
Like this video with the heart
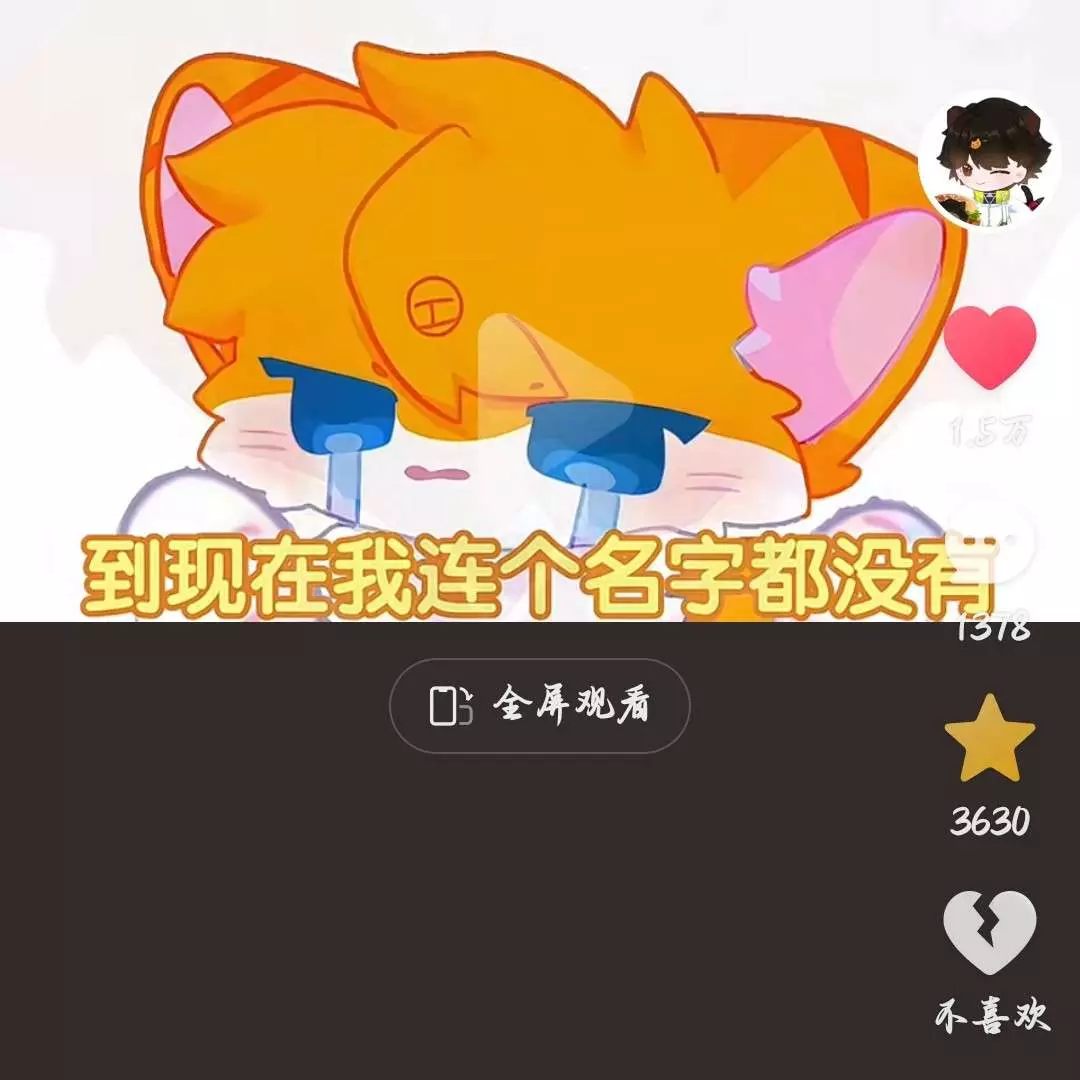pos(989,346)
